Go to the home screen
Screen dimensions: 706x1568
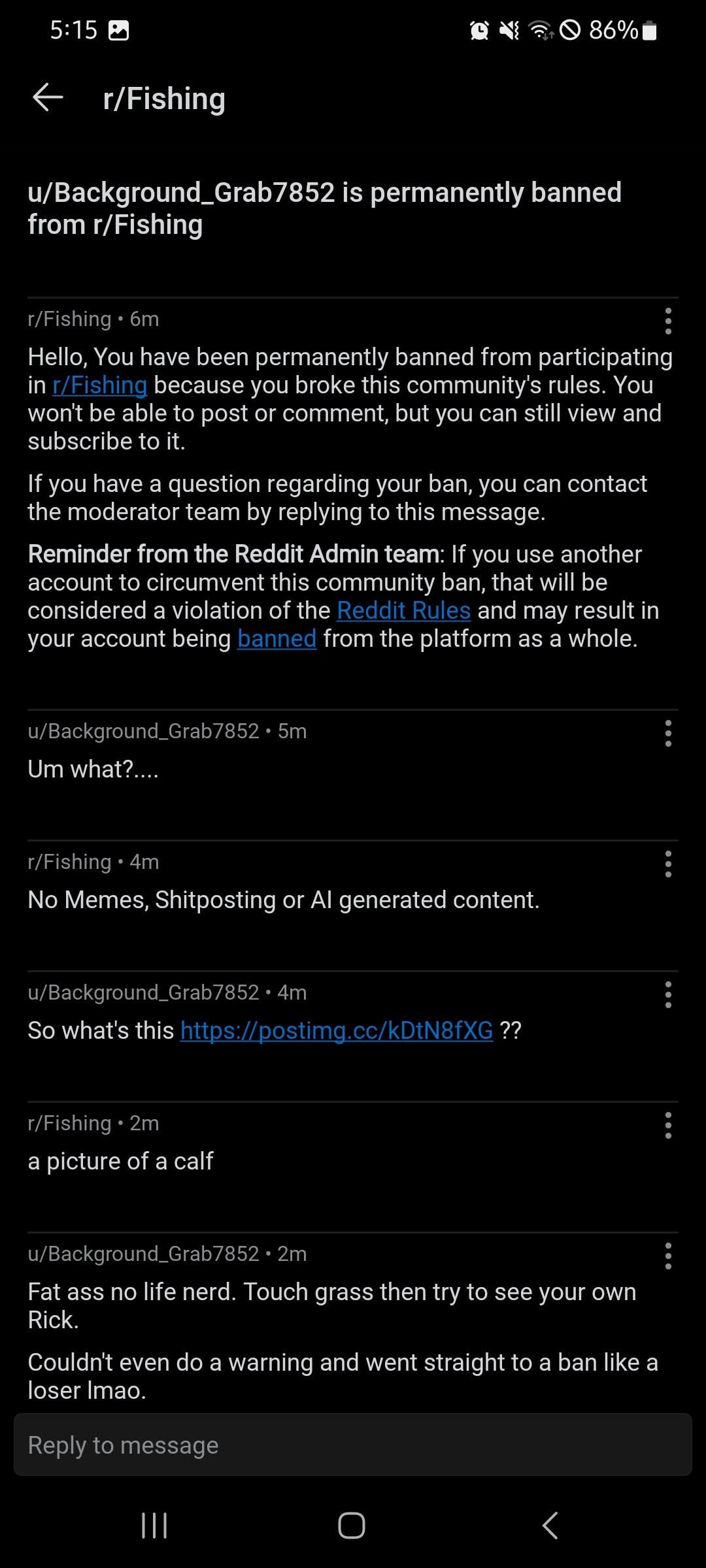click(352, 1526)
